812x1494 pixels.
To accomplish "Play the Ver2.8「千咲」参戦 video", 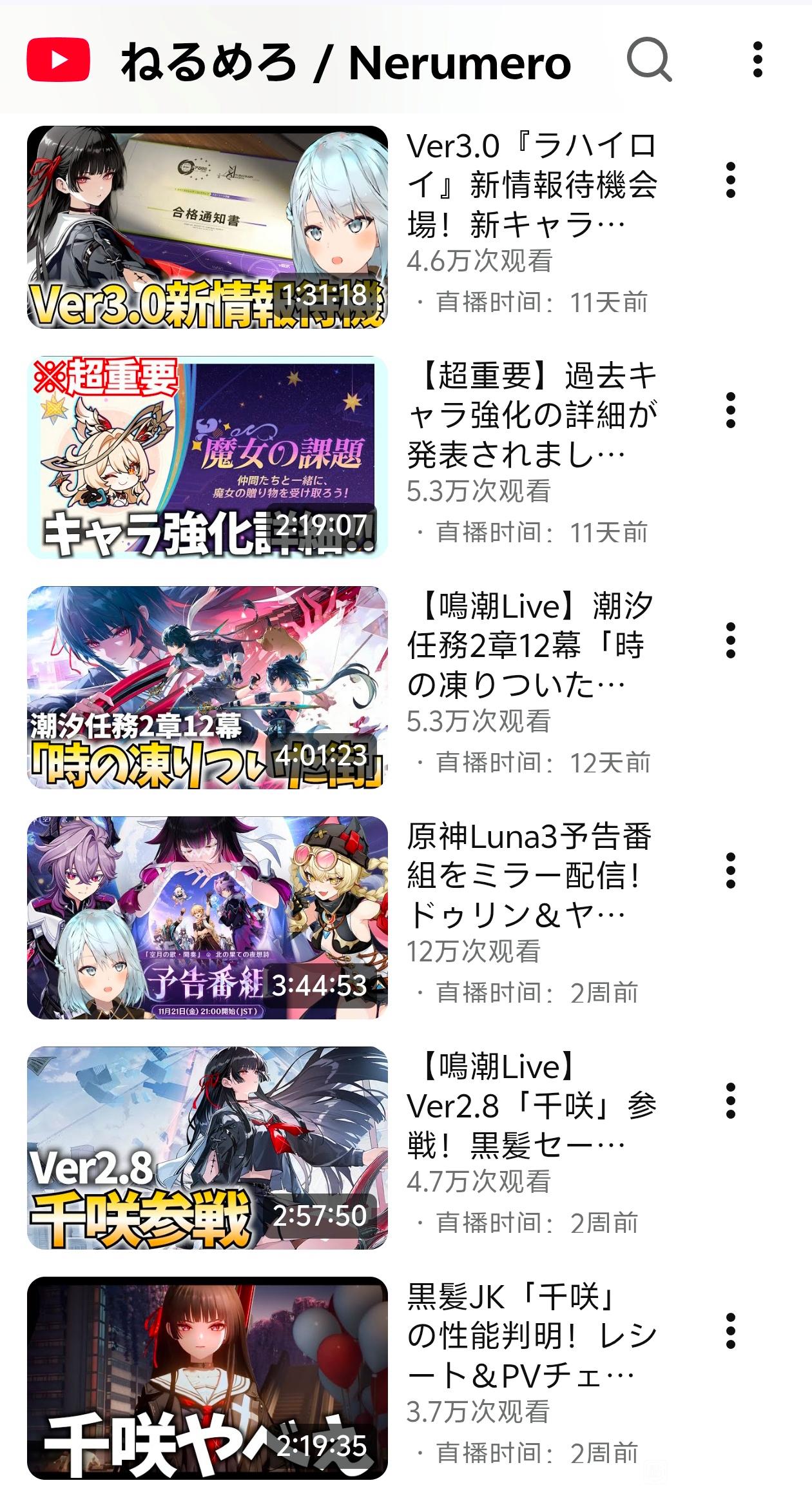I will 207,1148.
